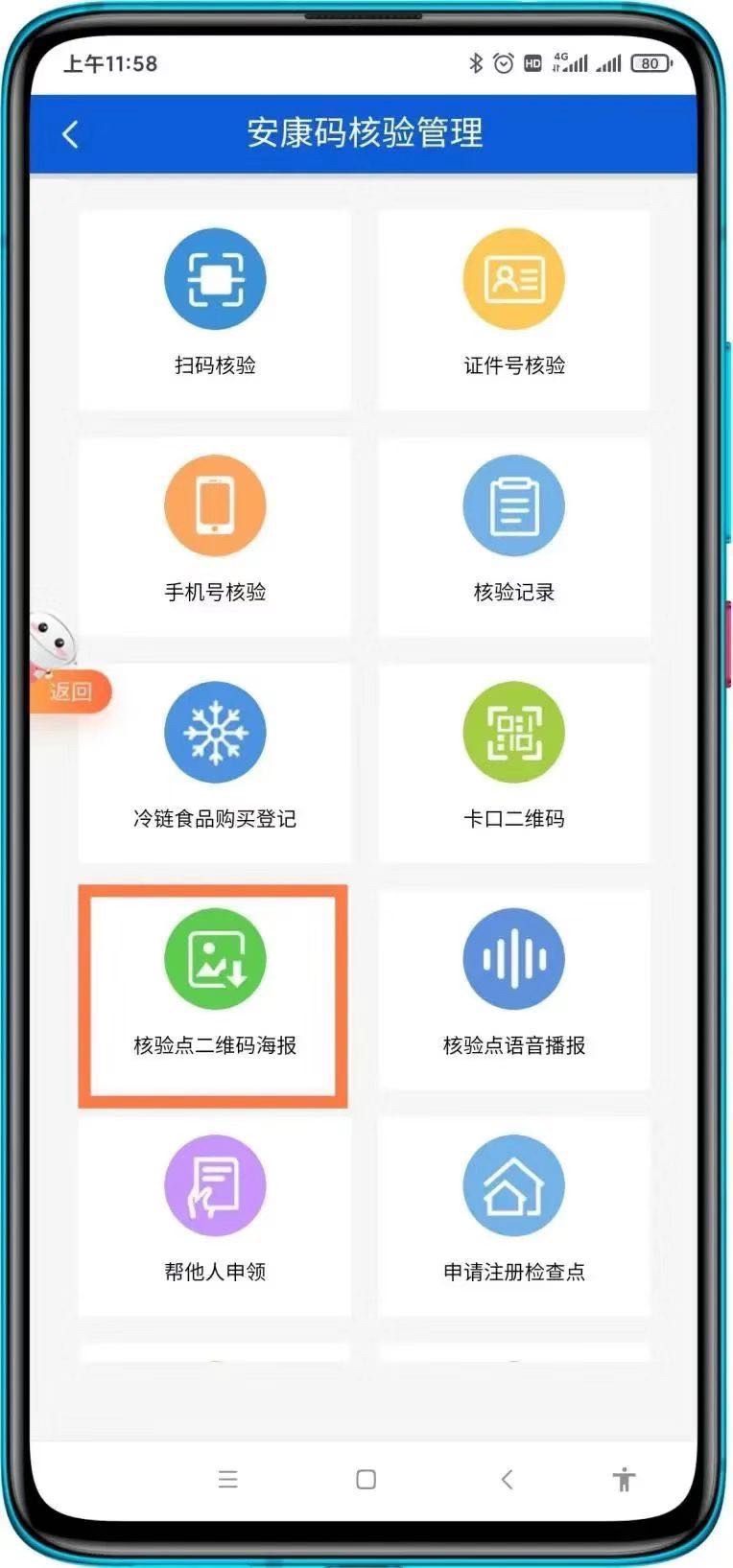This screenshot has width=733, height=1568.
Task: Open 冷链食品购买登记 tile
Action: point(215,761)
